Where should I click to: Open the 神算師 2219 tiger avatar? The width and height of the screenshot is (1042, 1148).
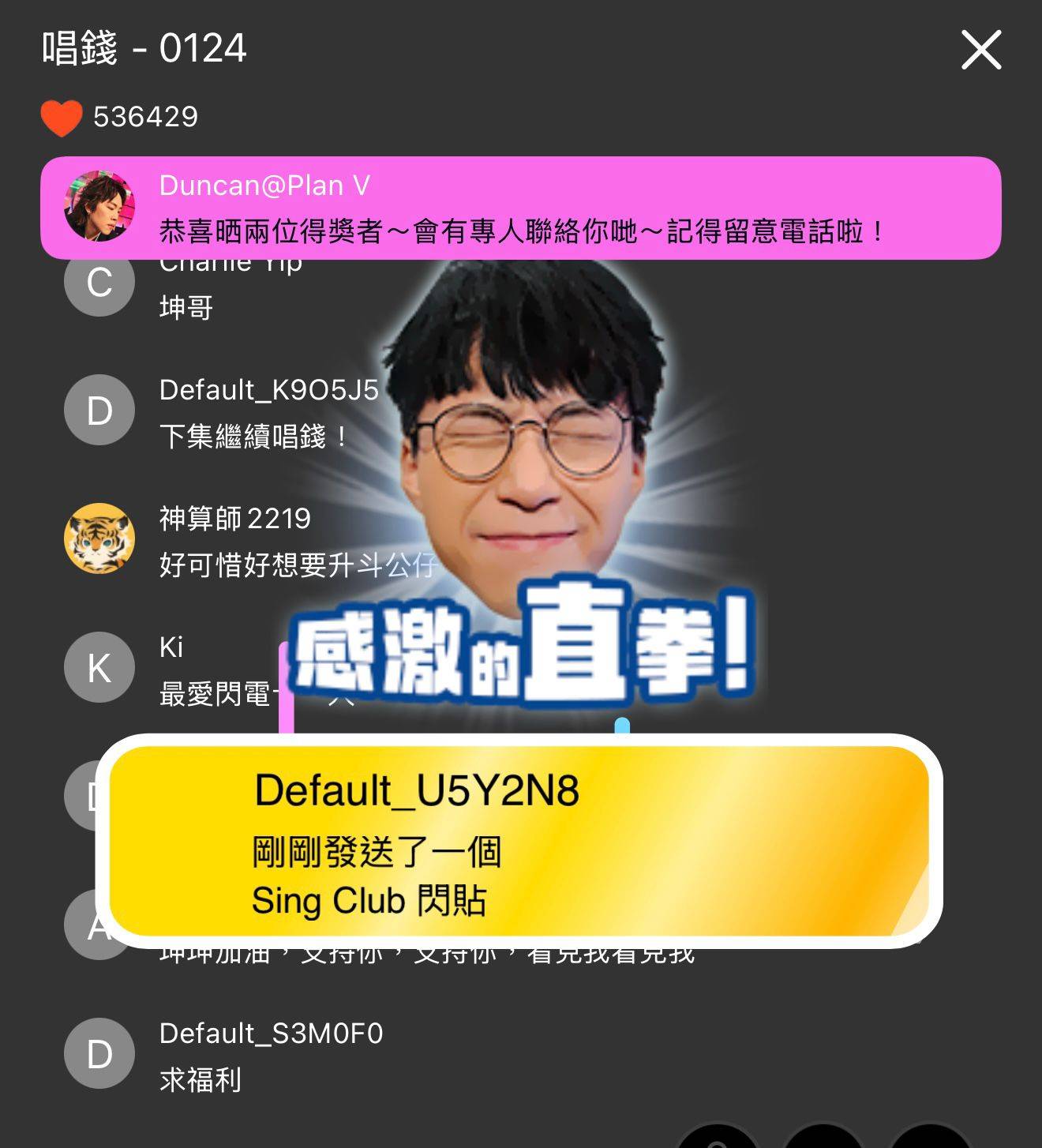[x=99, y=538]
